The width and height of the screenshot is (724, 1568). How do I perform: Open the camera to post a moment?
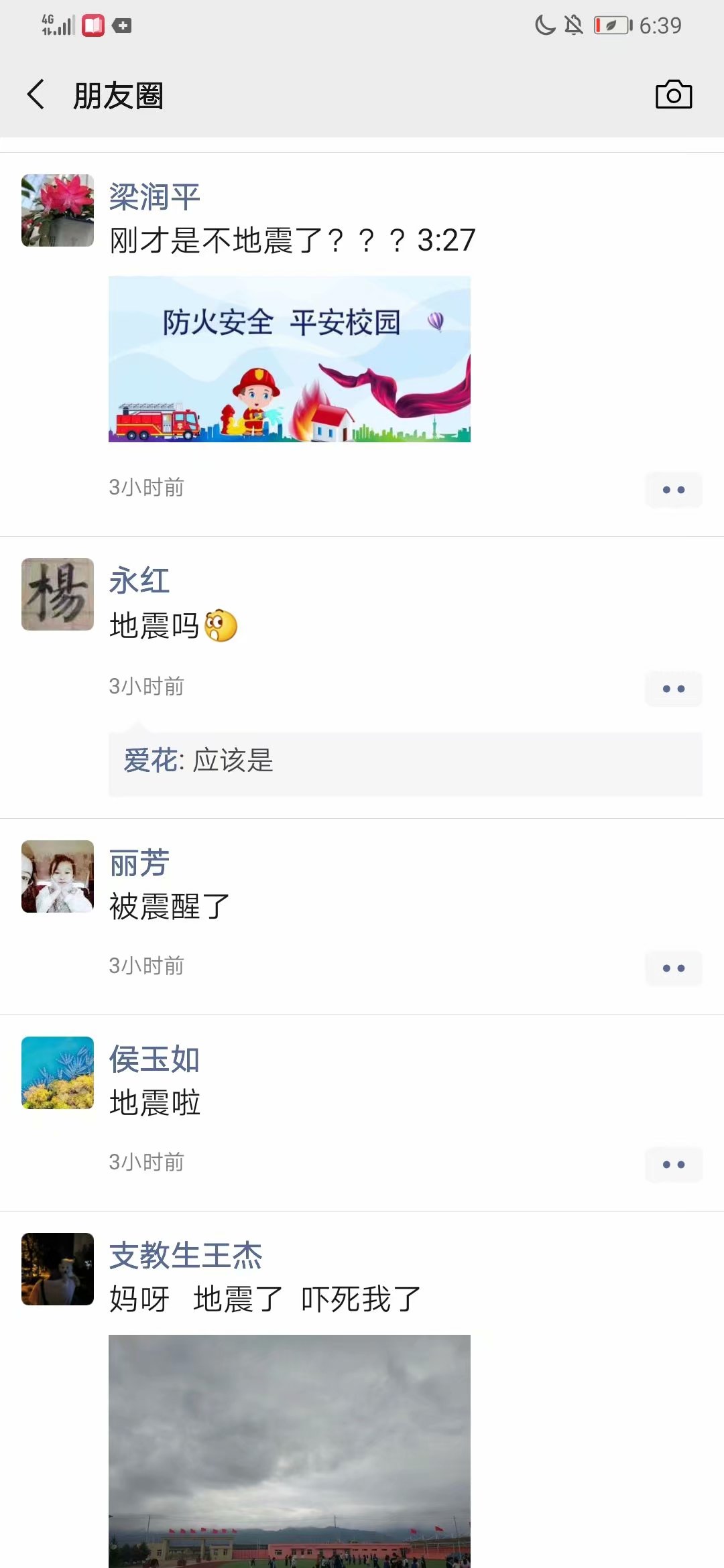(x=674, y=94)
